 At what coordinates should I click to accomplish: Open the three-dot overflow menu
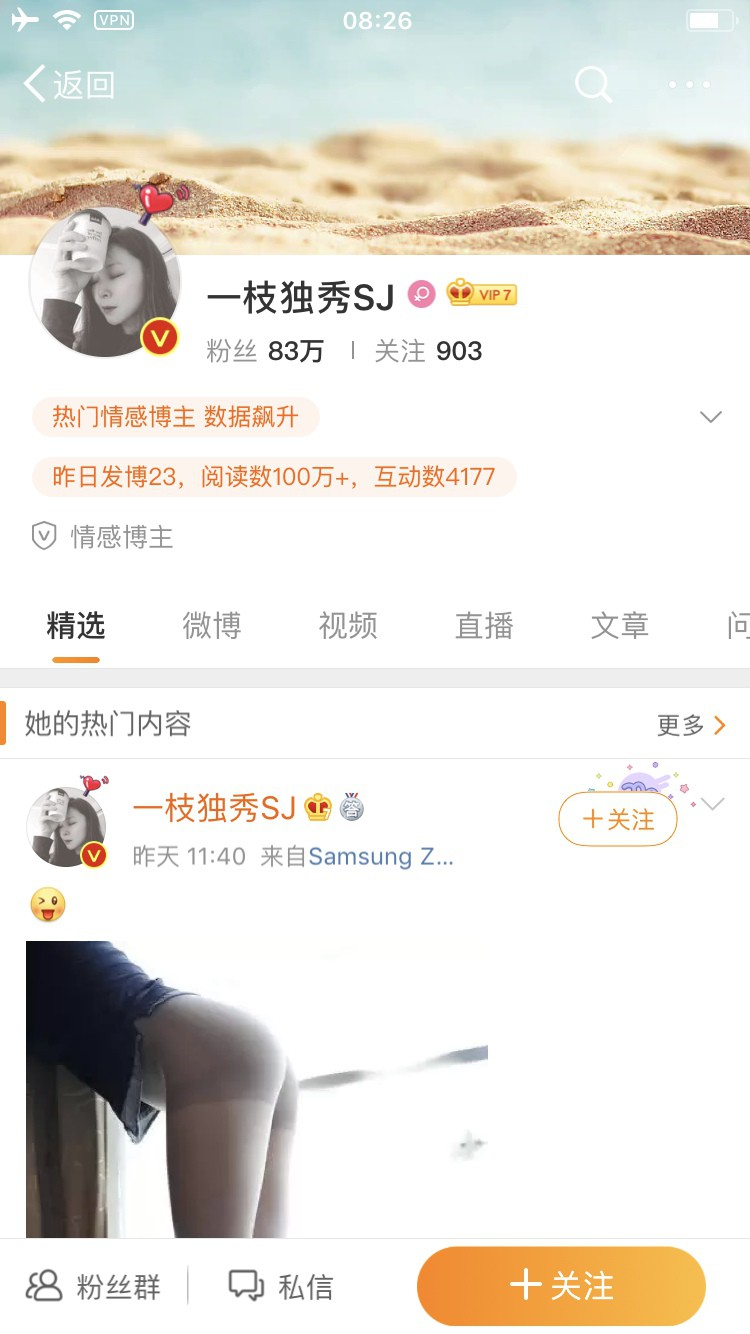click(690, 85)
